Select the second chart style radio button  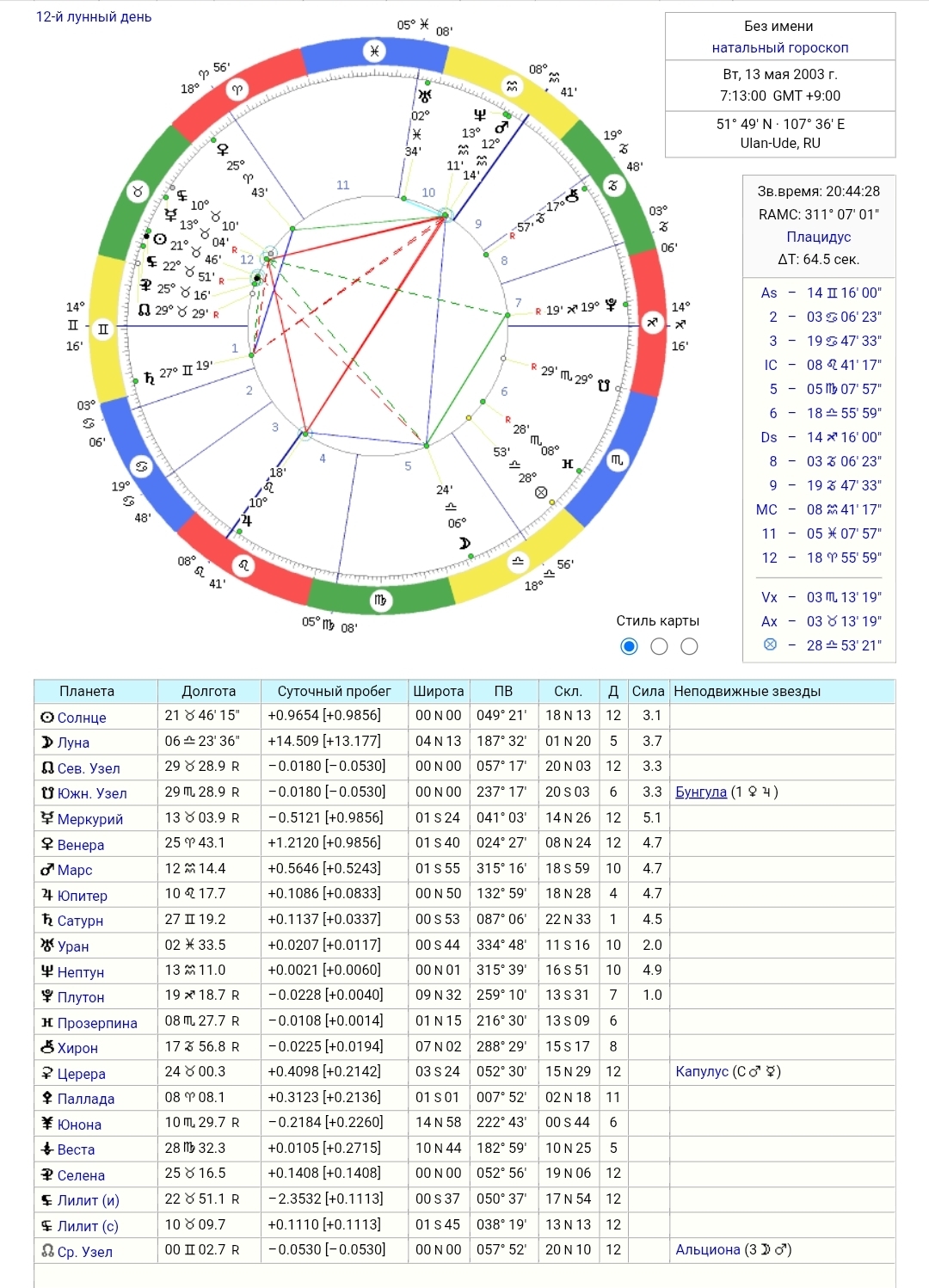coord(659,646)
